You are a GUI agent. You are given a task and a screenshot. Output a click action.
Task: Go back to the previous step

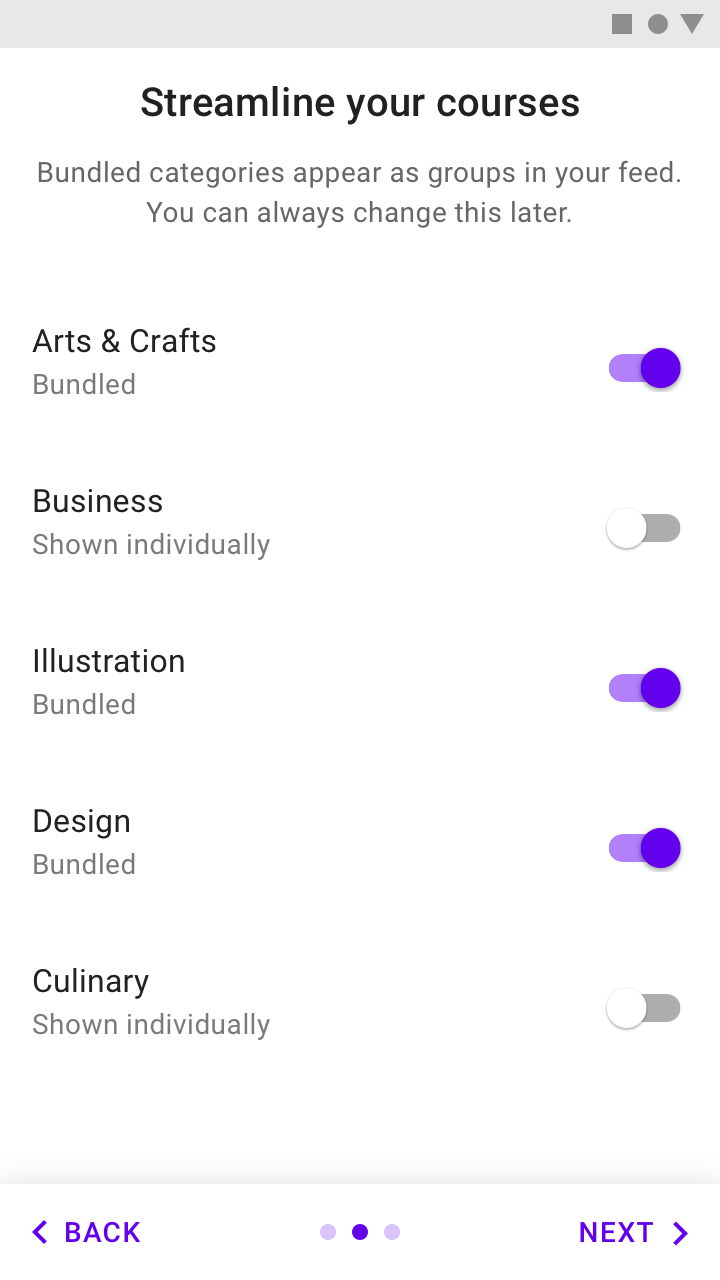coord(86,1232)
